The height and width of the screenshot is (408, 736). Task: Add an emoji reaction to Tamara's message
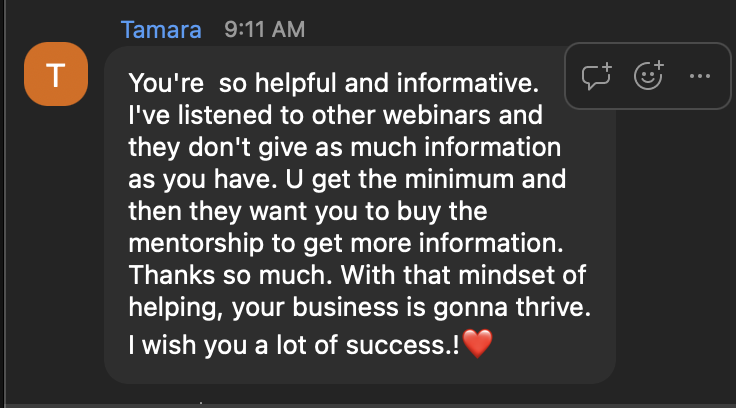click(649, 75)
